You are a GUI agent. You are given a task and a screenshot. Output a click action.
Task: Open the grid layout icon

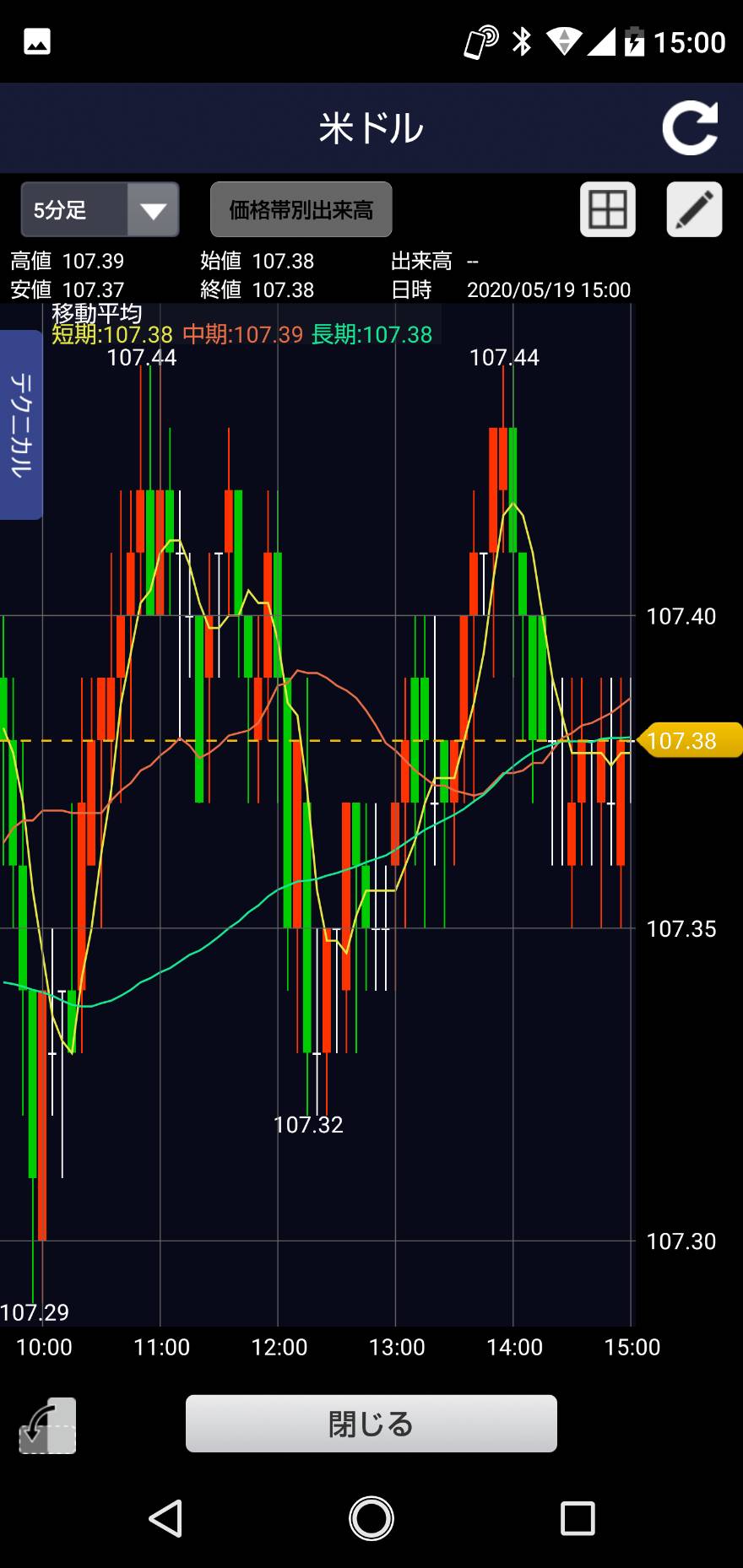pyautogui.click(x=607, y=209)
